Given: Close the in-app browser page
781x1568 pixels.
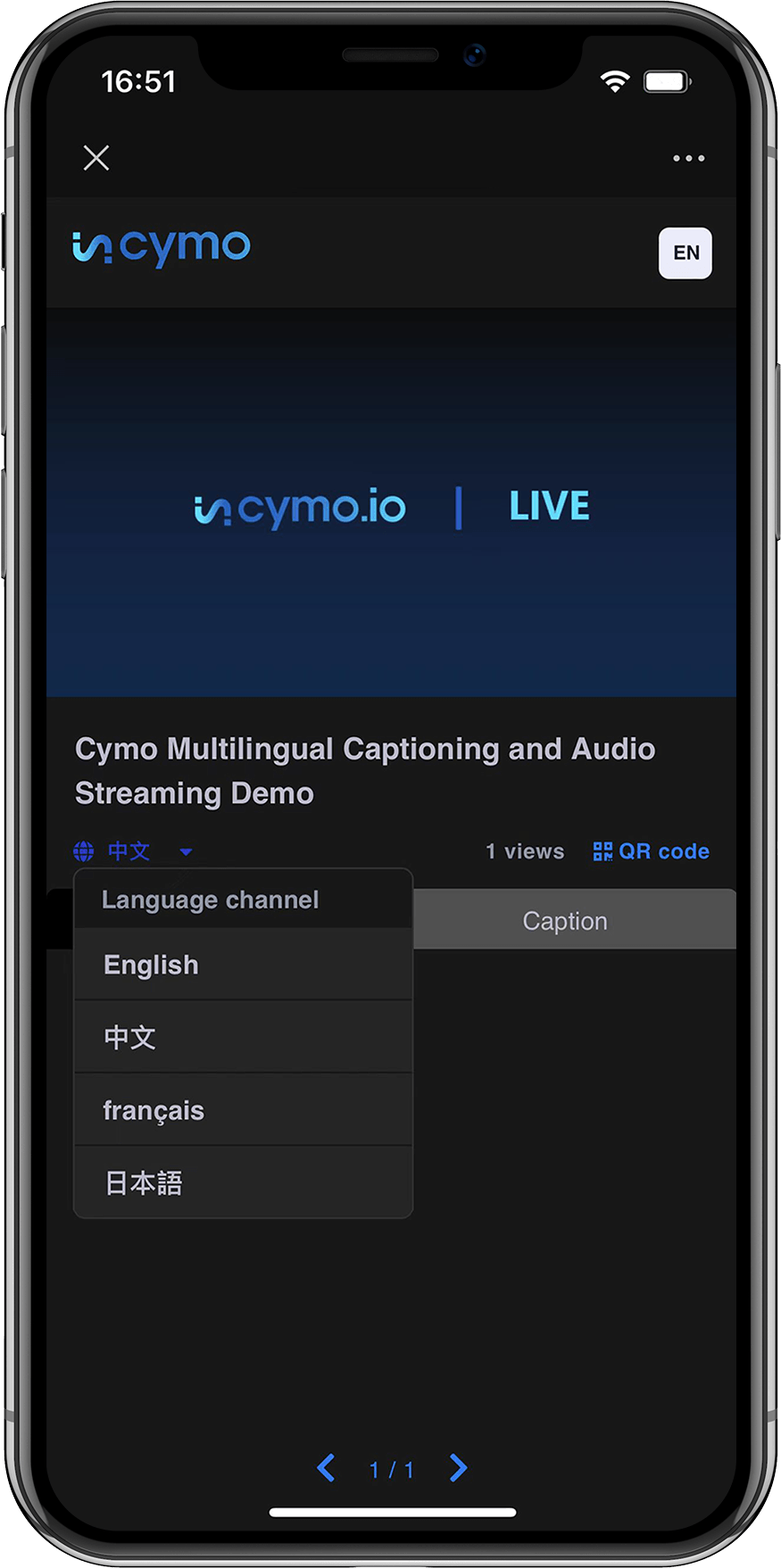Looking at the screenshot, I should pos(96,158).
